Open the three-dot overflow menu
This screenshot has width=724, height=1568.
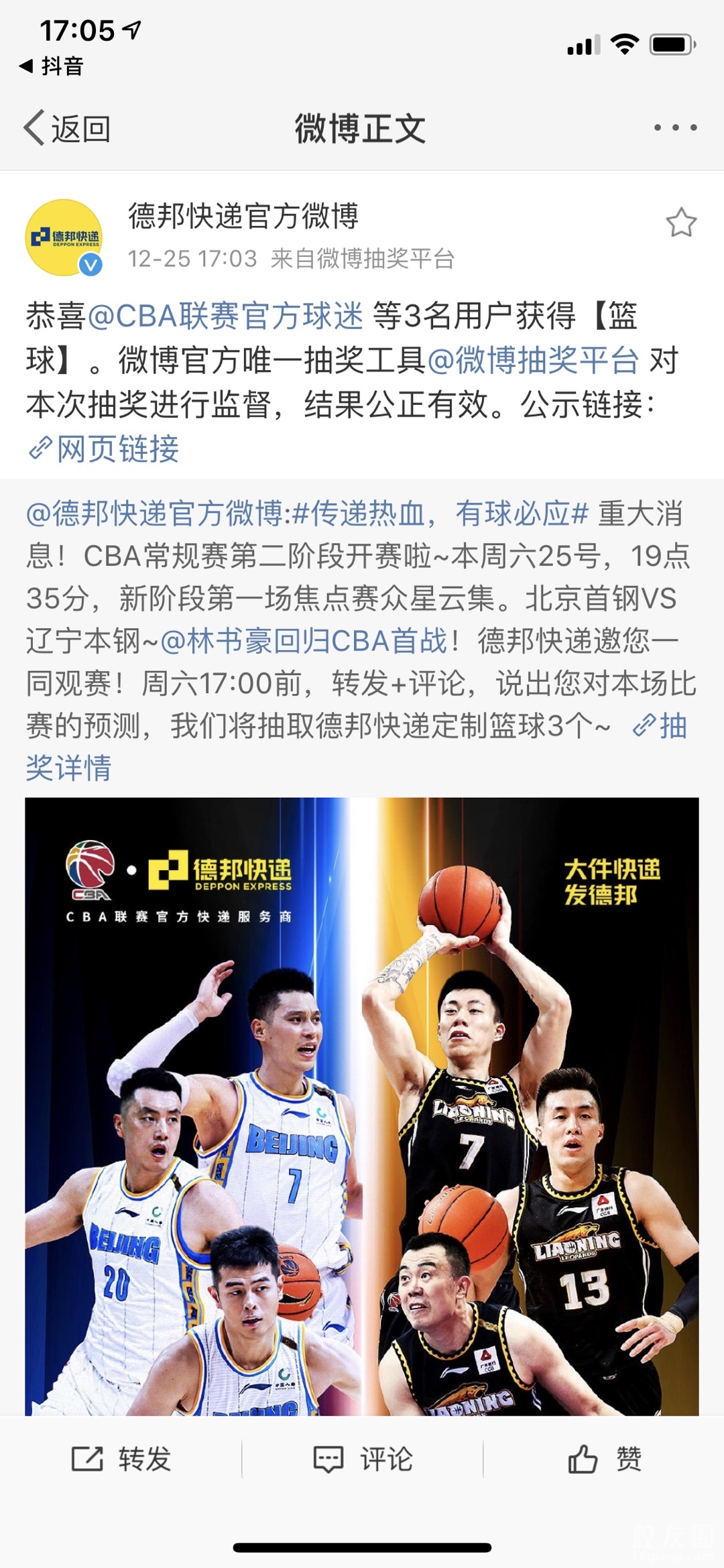[675, 127]
